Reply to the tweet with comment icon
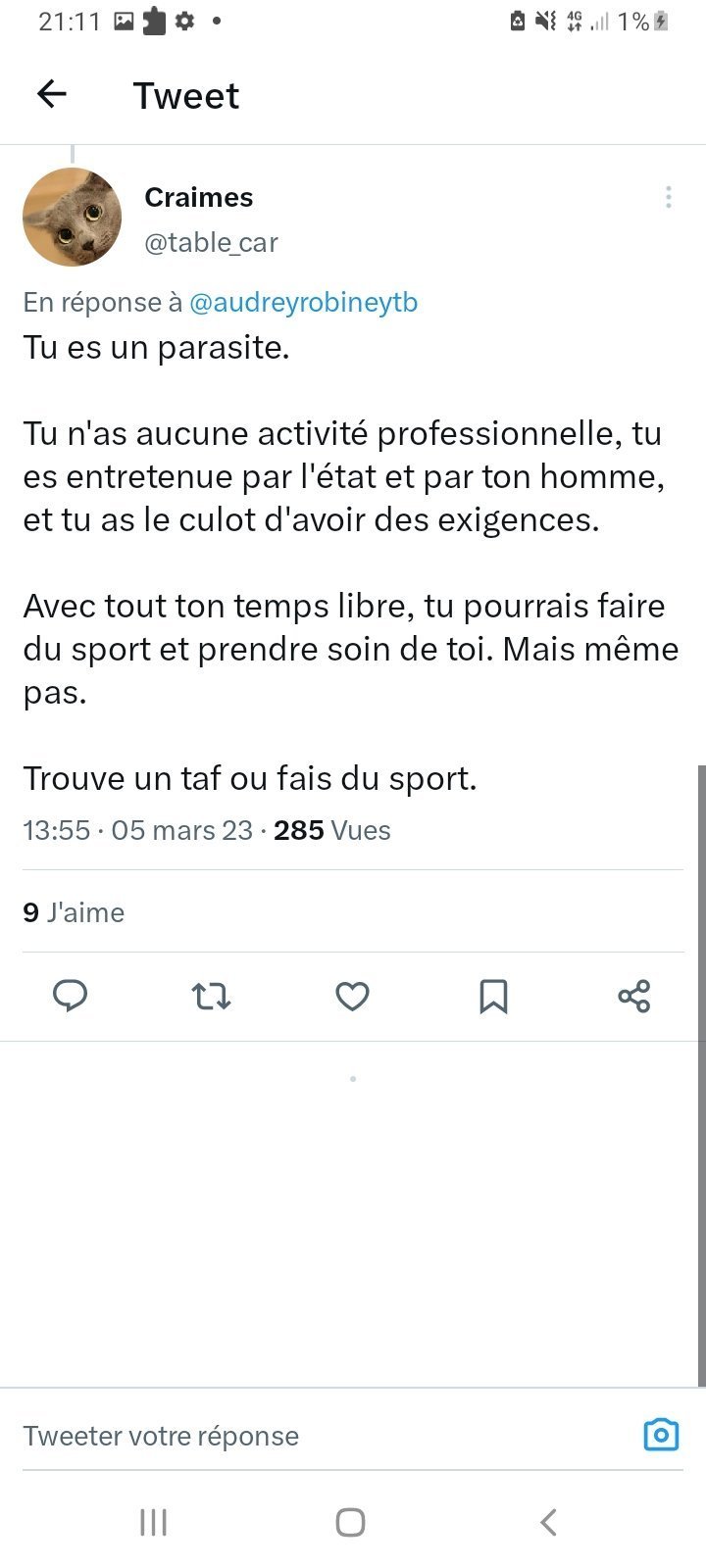Image resolution: width=706 pixels, height=1568 pixels. click(70, 997)
